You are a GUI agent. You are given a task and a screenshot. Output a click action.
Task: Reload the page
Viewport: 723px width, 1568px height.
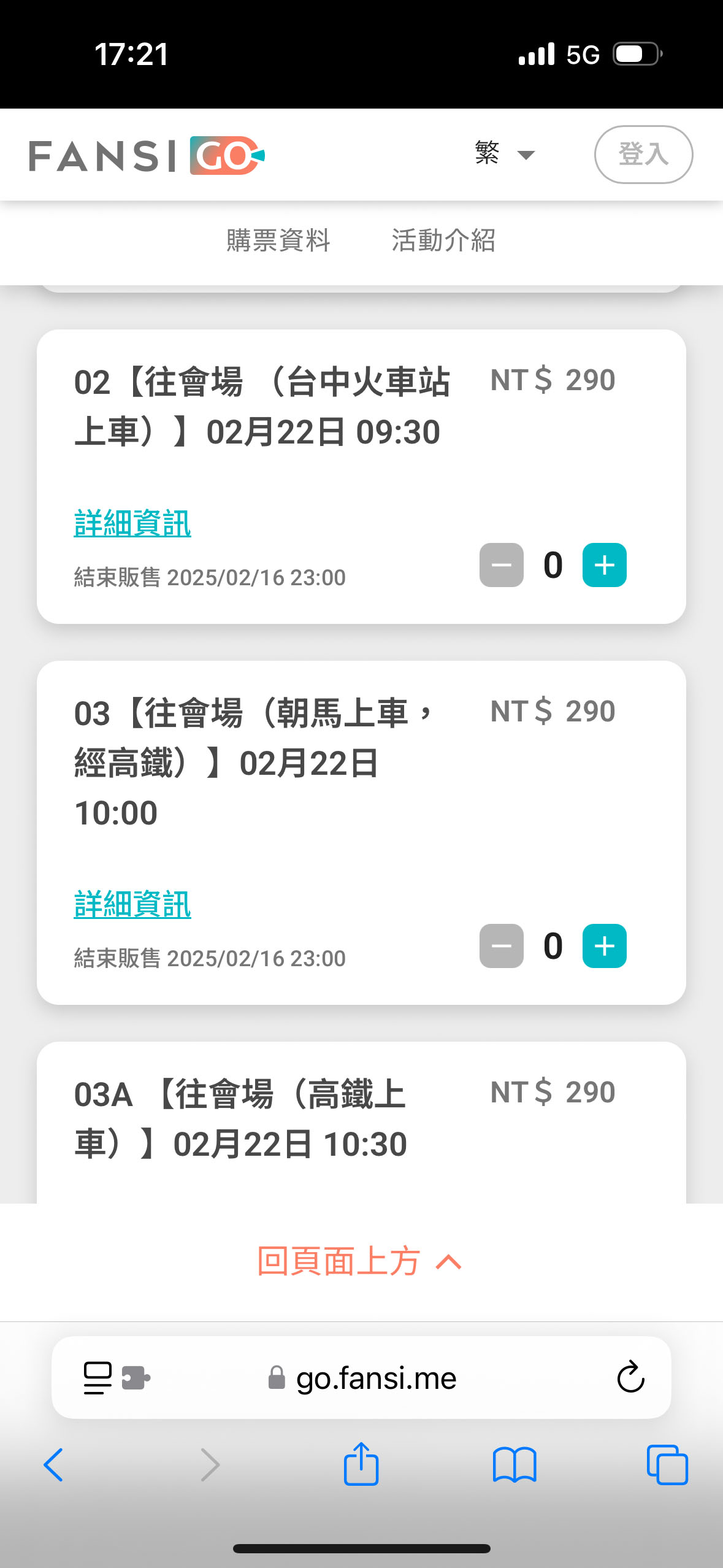point(630,1378)
